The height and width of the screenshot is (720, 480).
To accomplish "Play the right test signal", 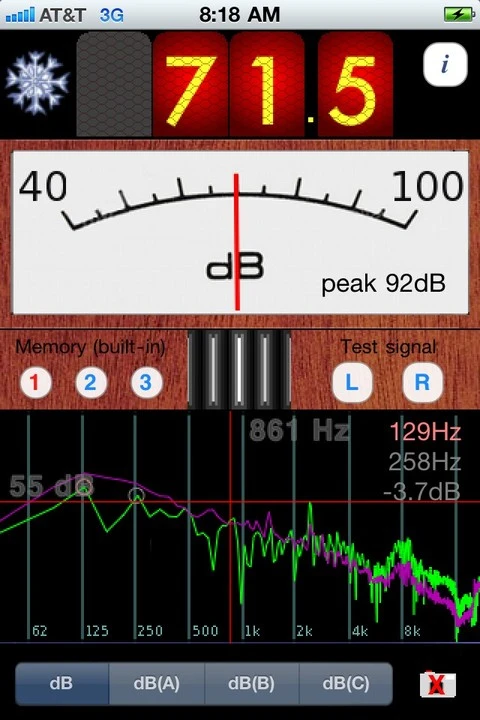I will [422, 382].
